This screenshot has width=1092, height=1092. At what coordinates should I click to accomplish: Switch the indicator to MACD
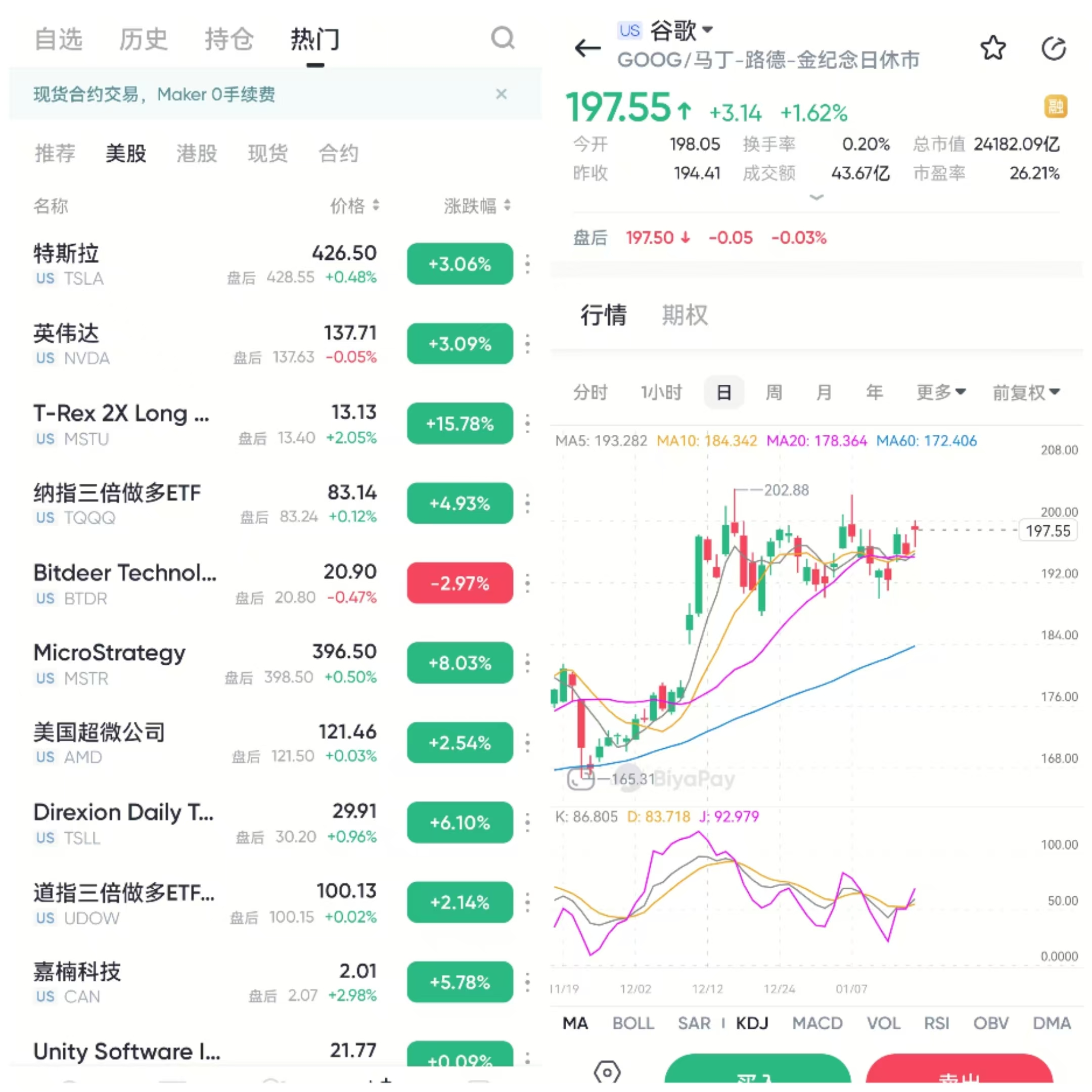pos(817,1023)
